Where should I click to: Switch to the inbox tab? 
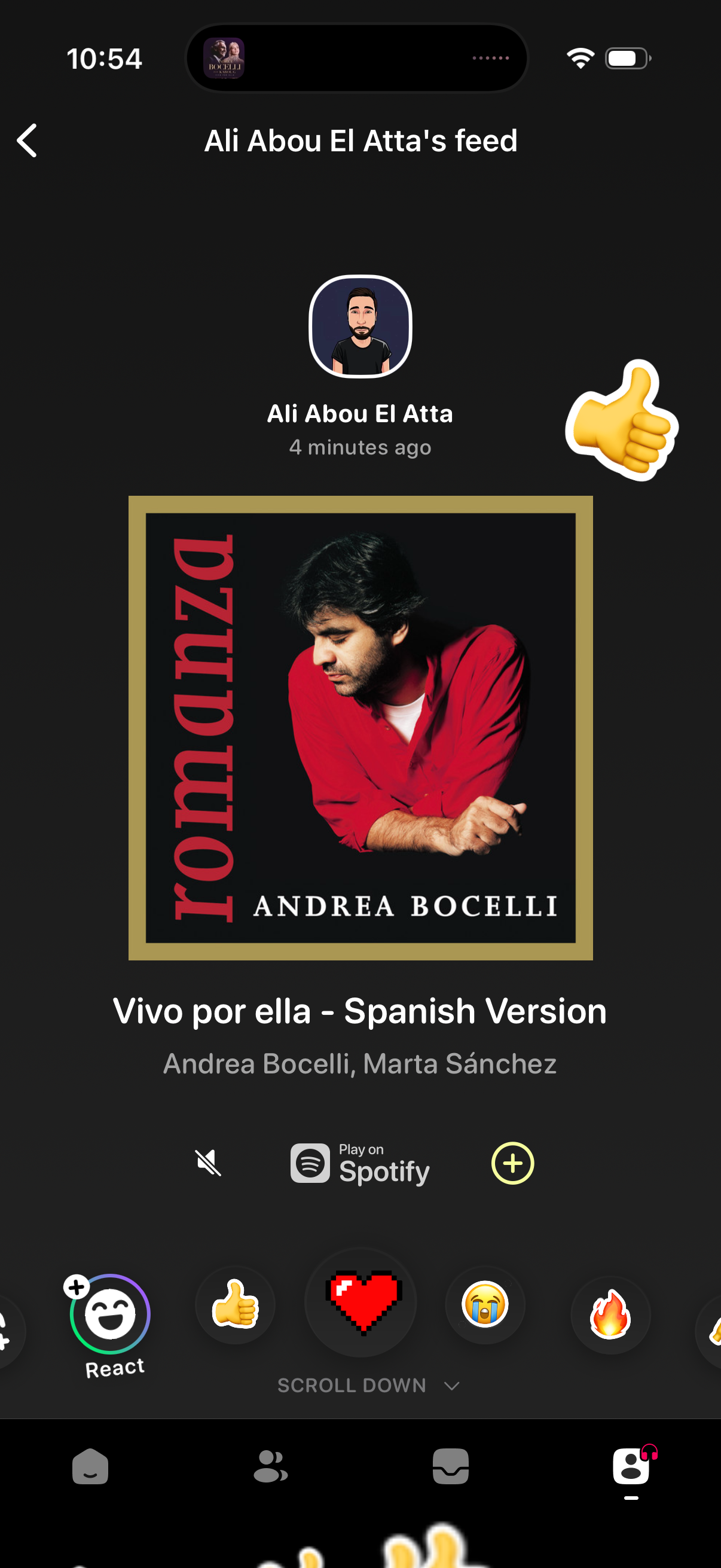[450, 1466]
